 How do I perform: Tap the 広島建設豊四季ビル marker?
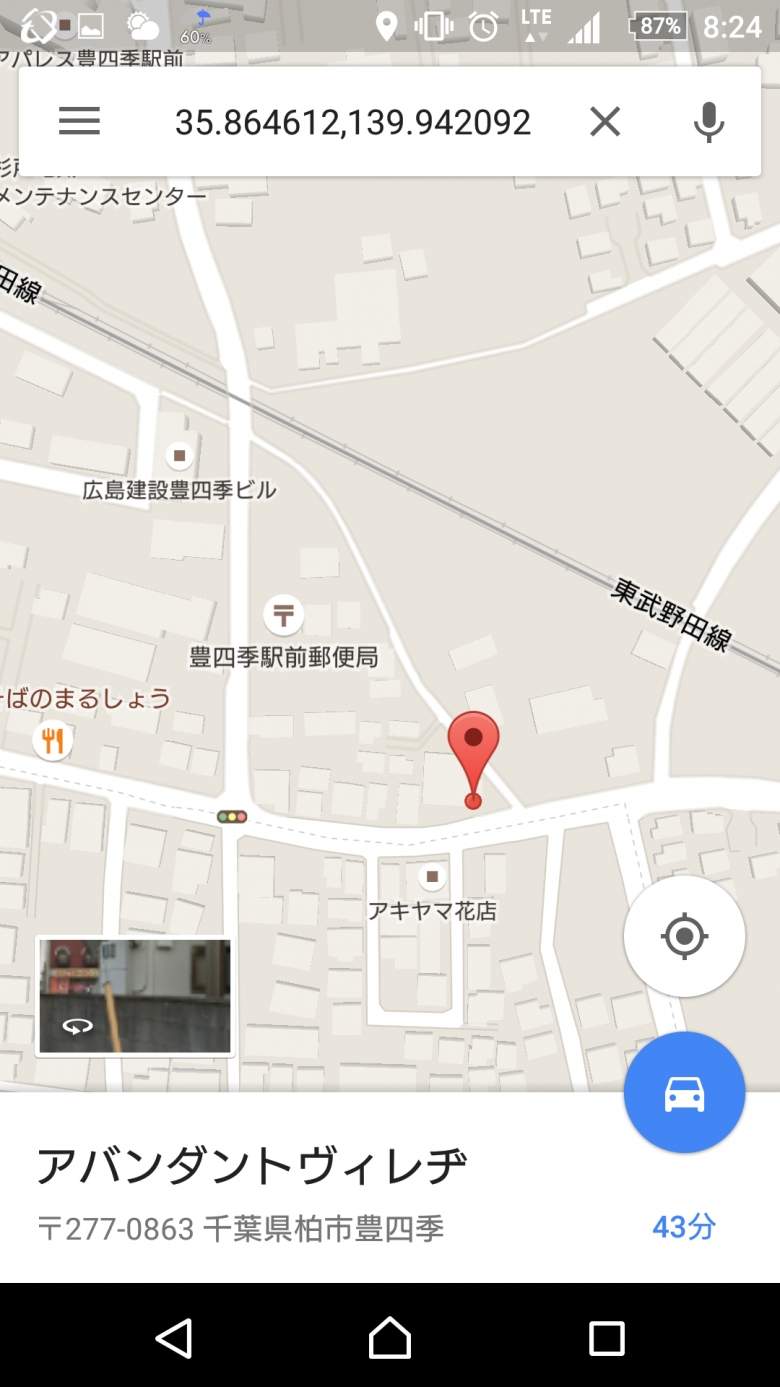tap(180, 456)
